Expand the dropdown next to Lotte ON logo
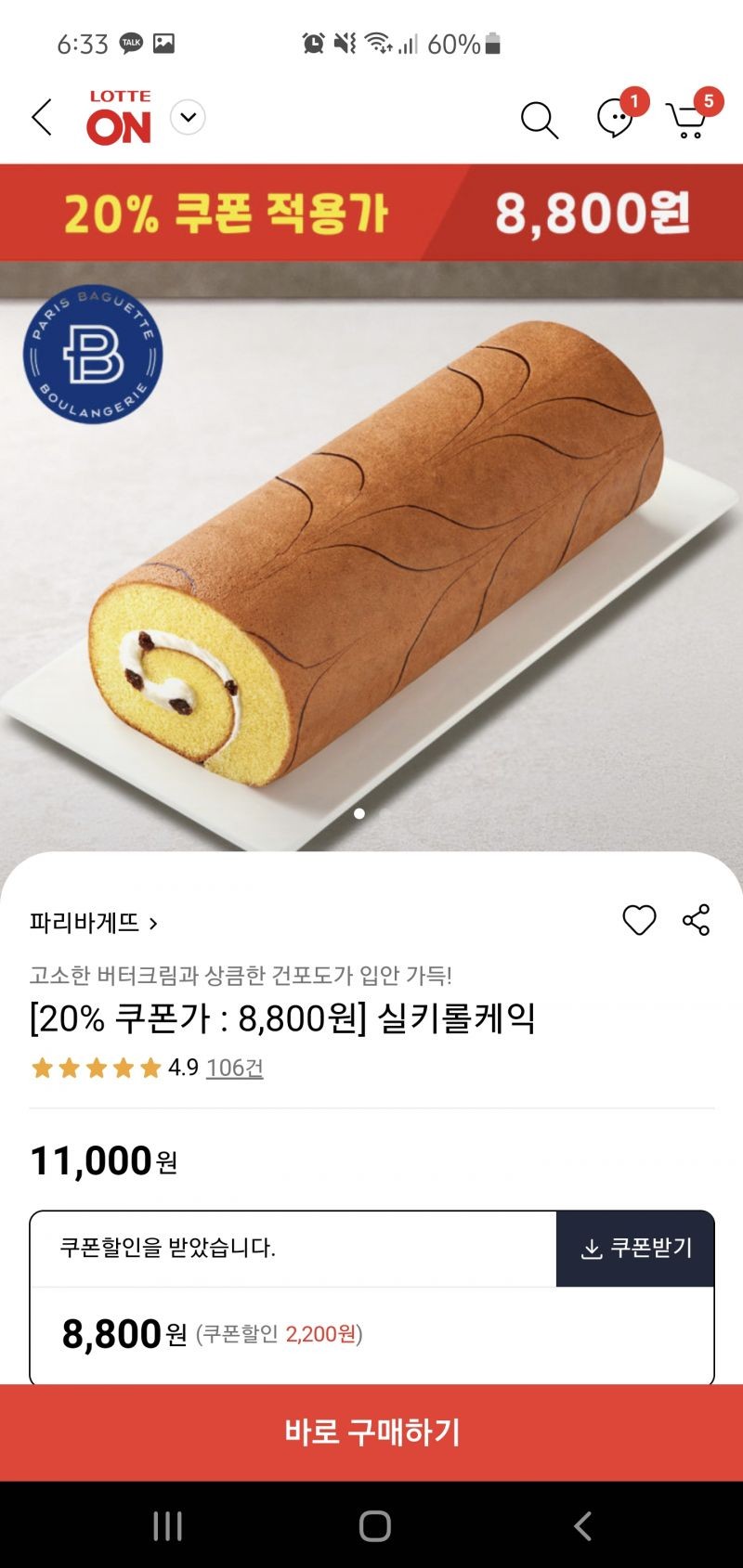 pos(189,118)
